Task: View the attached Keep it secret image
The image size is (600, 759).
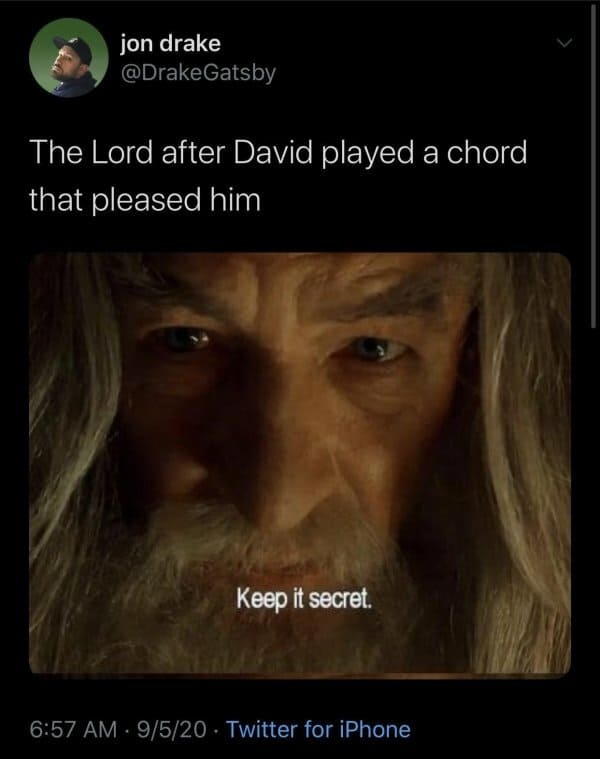Action: pyautogui.click(x=300, y=462)
